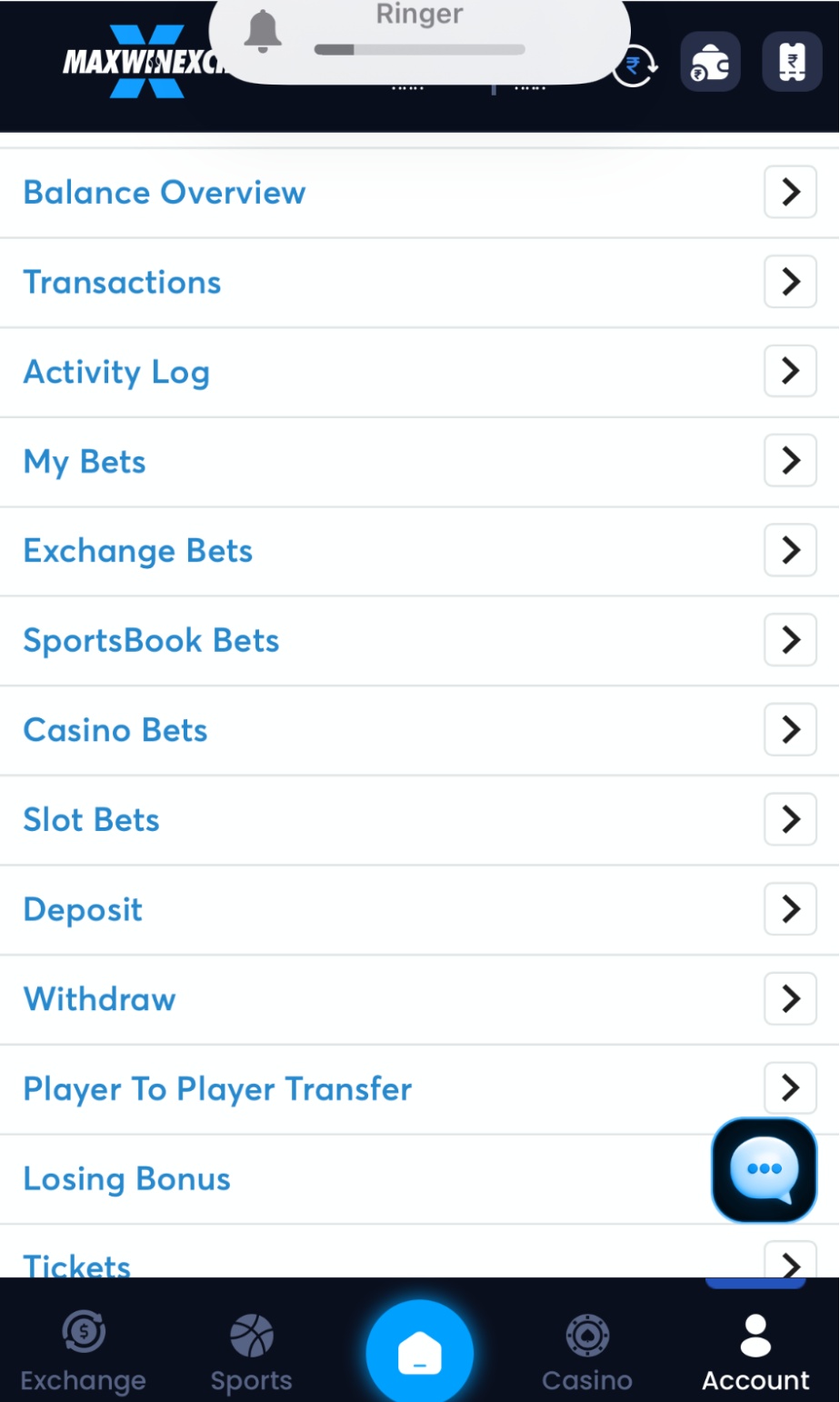Refresh balance with the rupee icon

635,65
